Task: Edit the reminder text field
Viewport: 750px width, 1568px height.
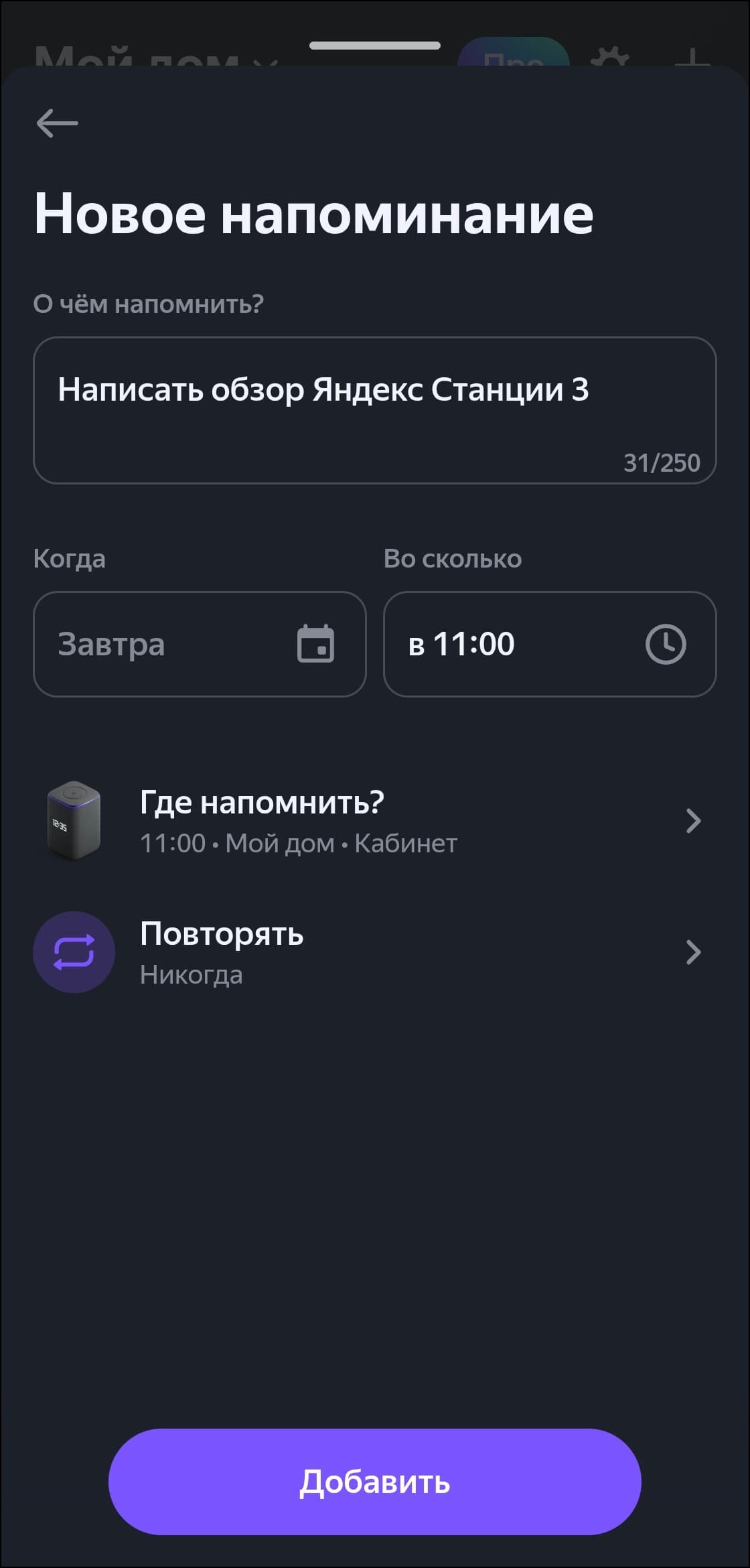Action: pyautogui.click(x=374, y=409)
